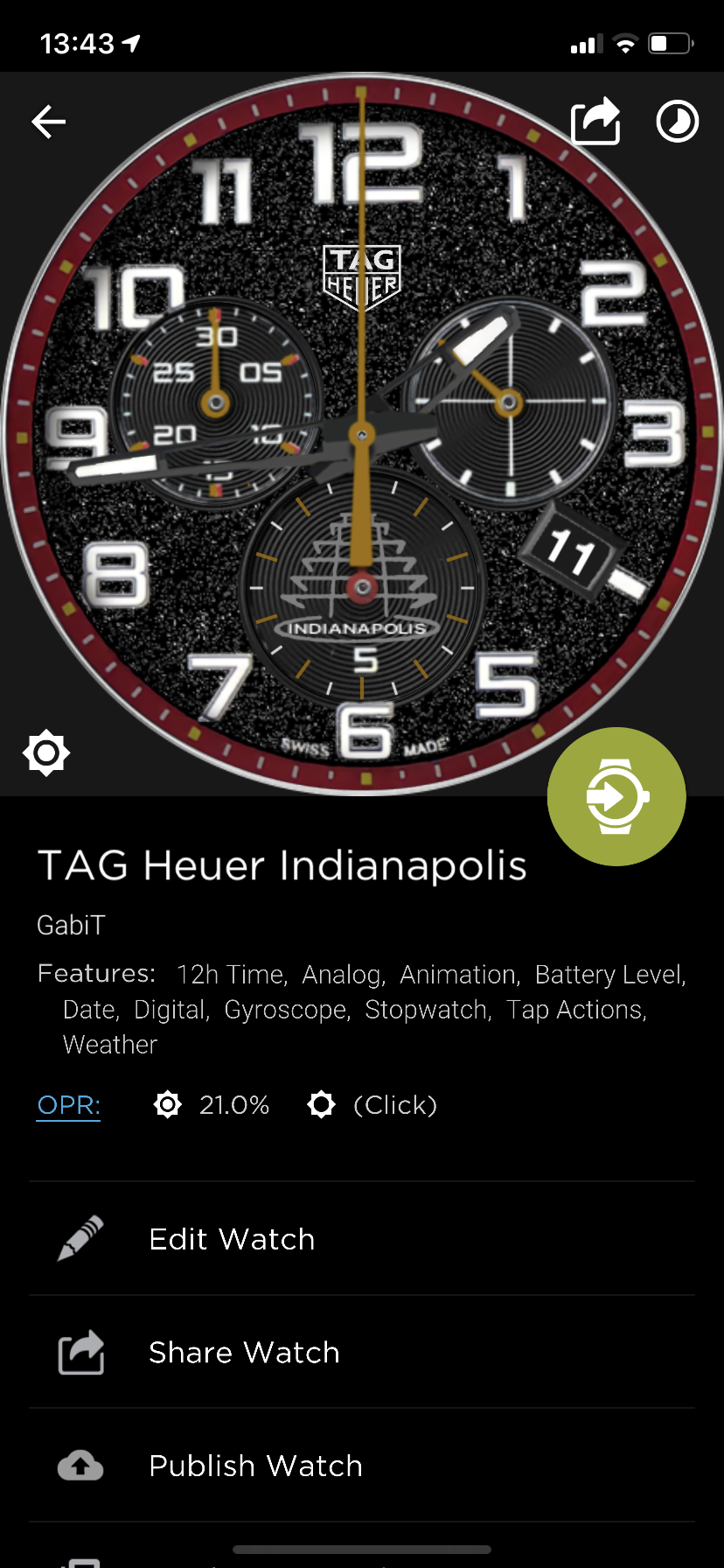
Task: Open the time-lapse clock icon
Action: 678,122
